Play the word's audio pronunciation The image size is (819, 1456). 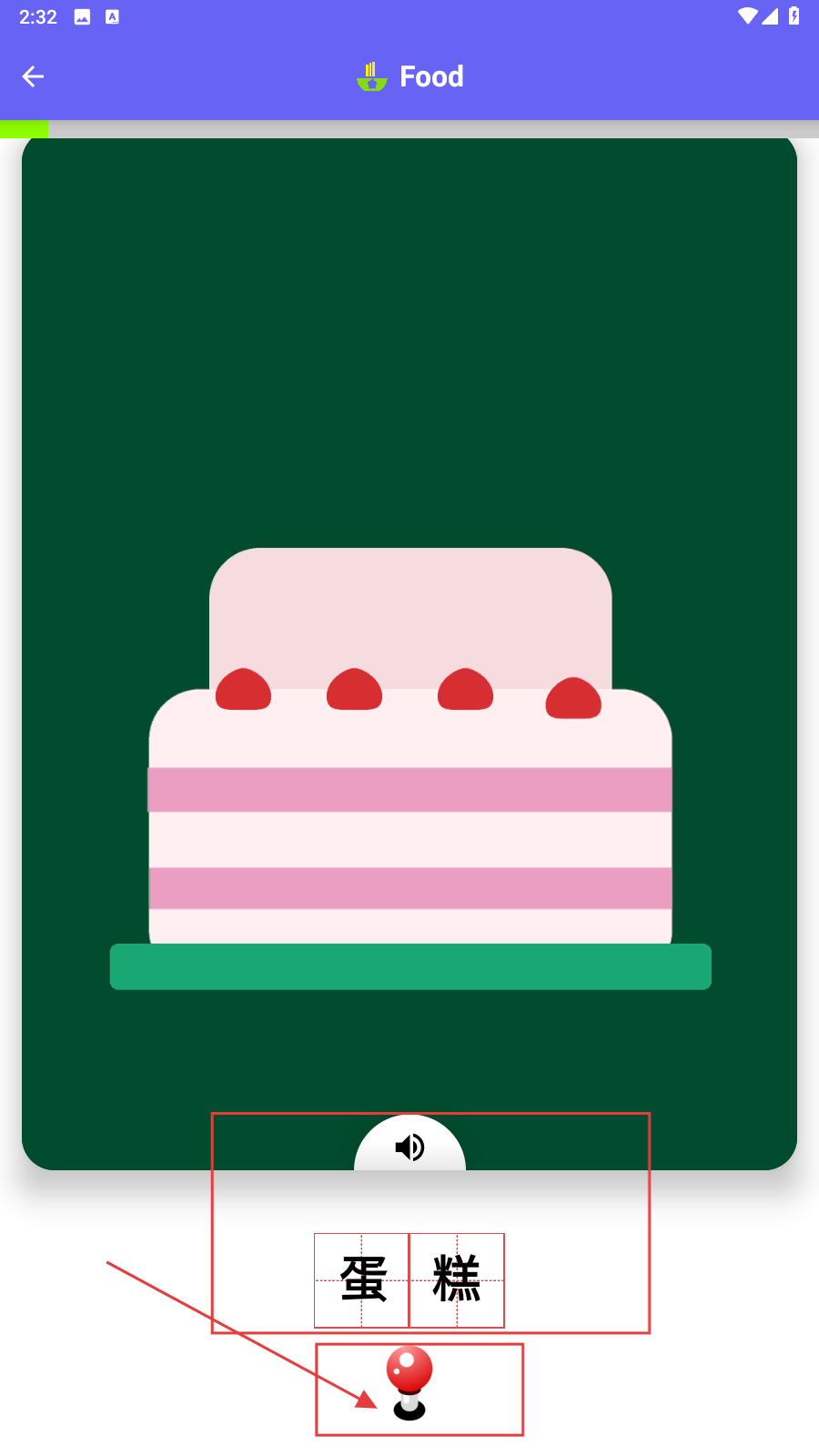(x=409, y=1147)
